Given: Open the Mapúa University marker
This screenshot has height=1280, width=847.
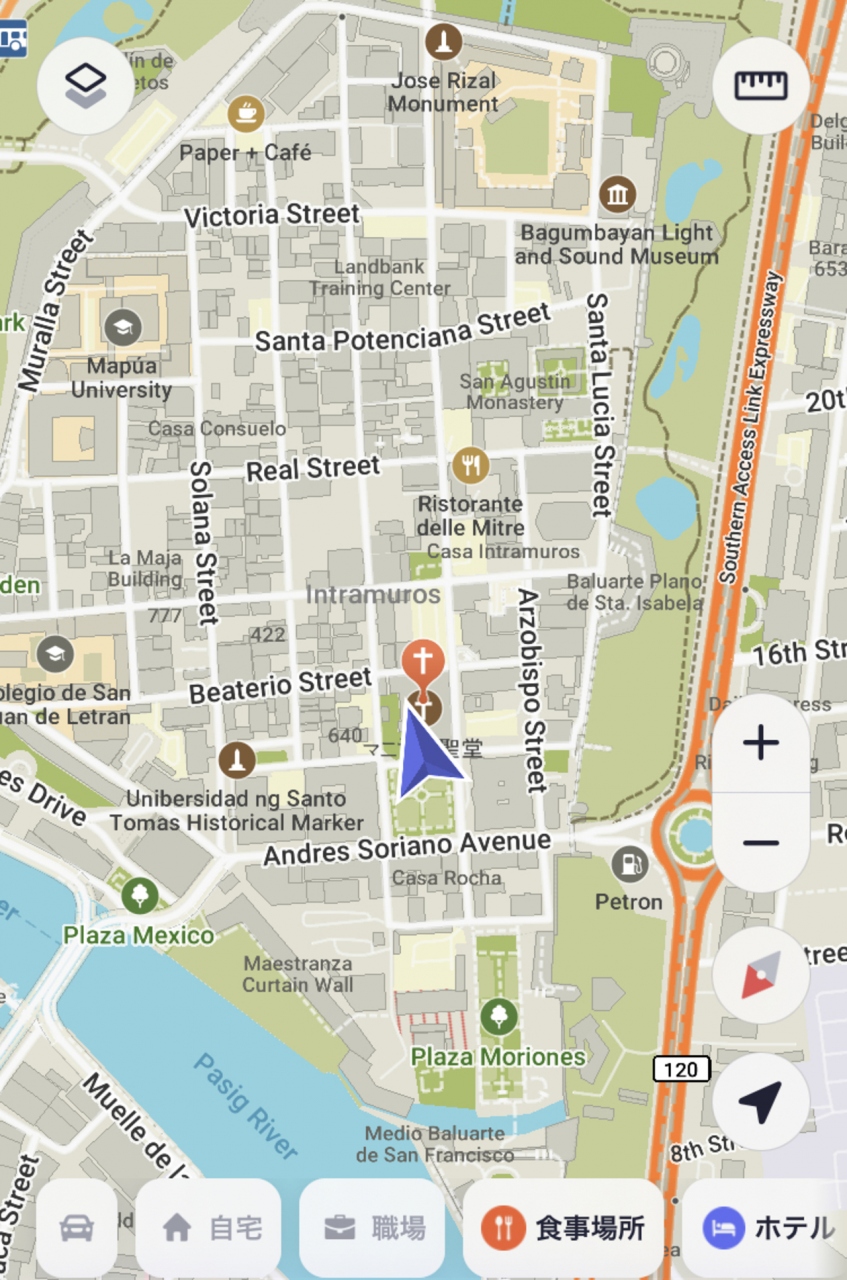Looking at the screenshot, I should (x=122, y=326).
